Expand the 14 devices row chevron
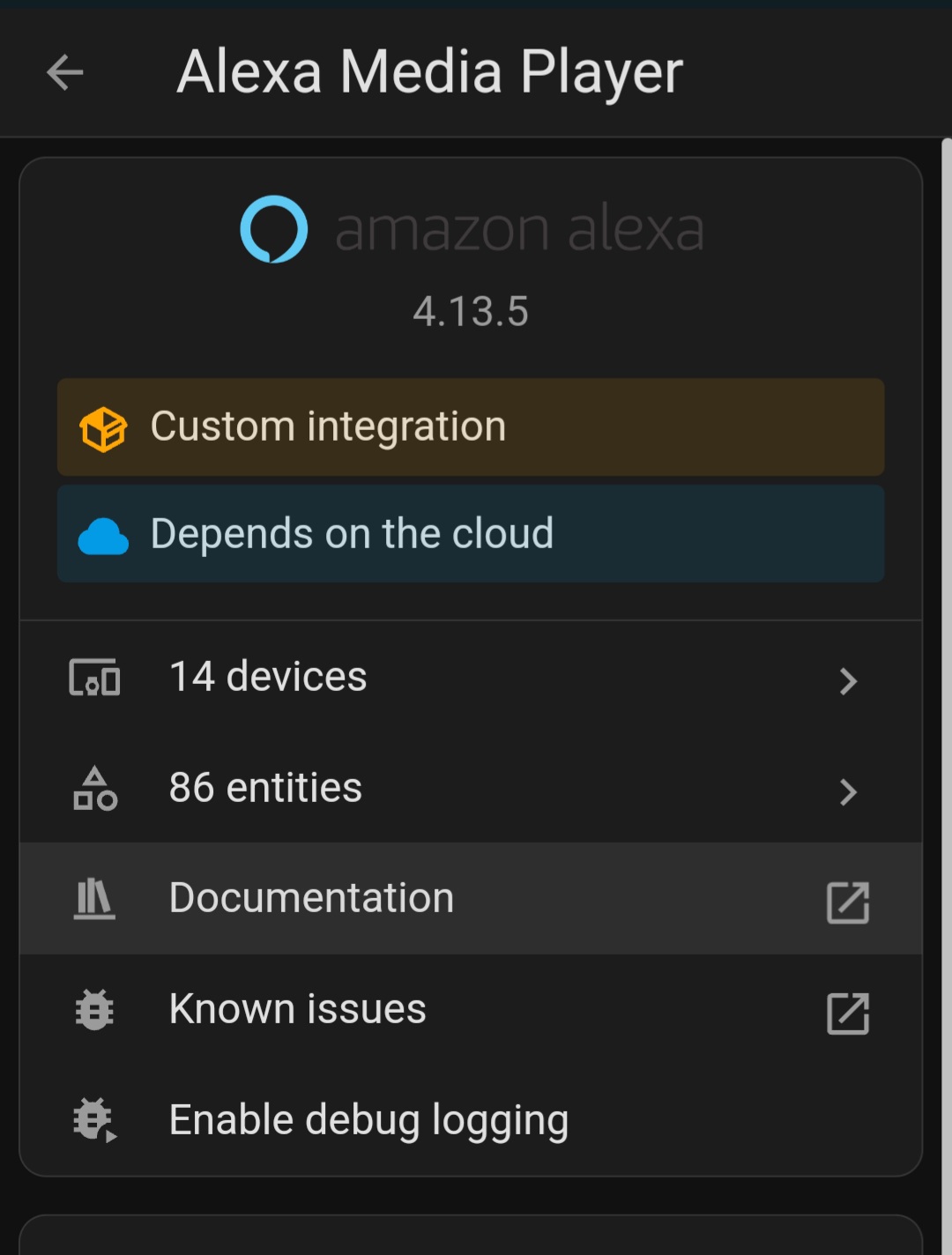Viewport: 952px width, 1255px height. pos(848,681)
